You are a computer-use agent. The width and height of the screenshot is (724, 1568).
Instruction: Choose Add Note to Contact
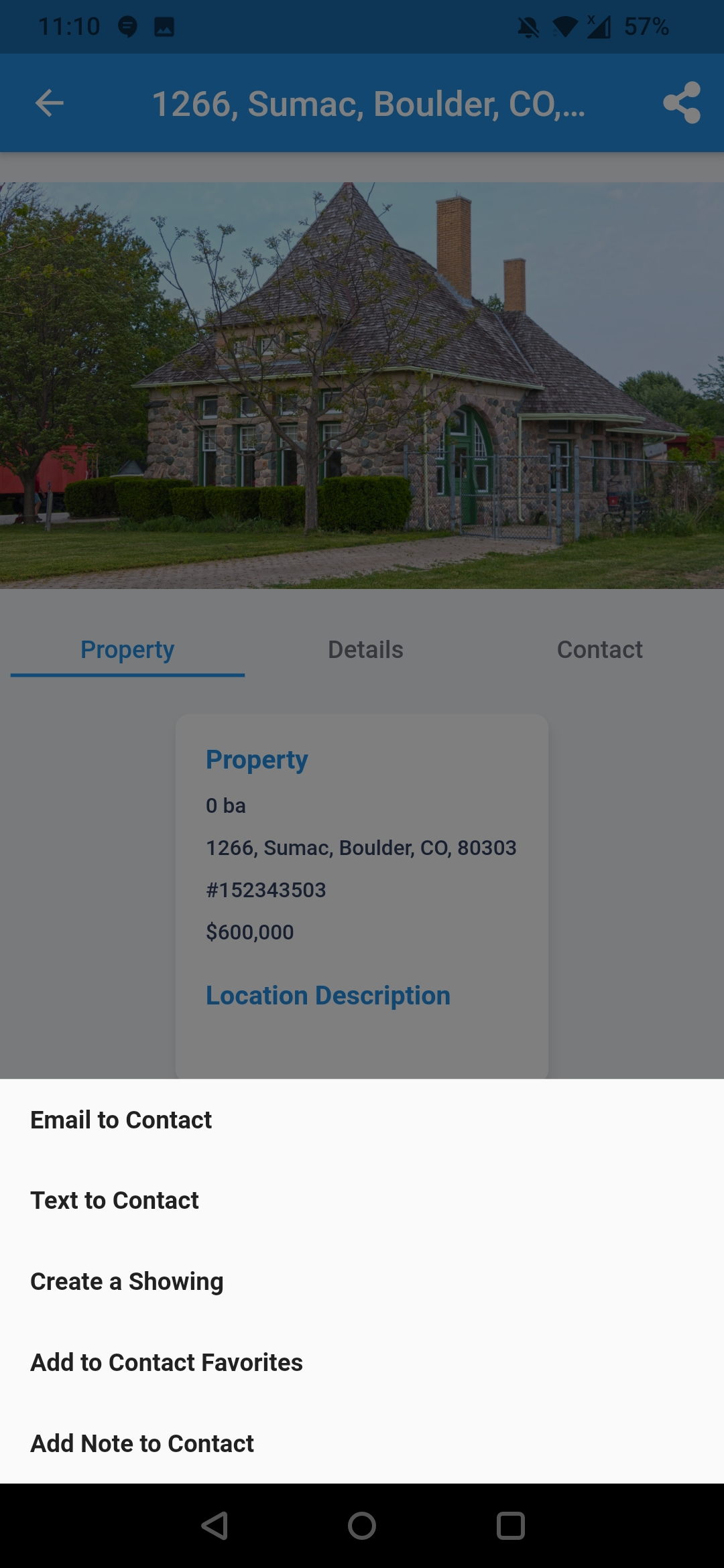(141, 1443)
